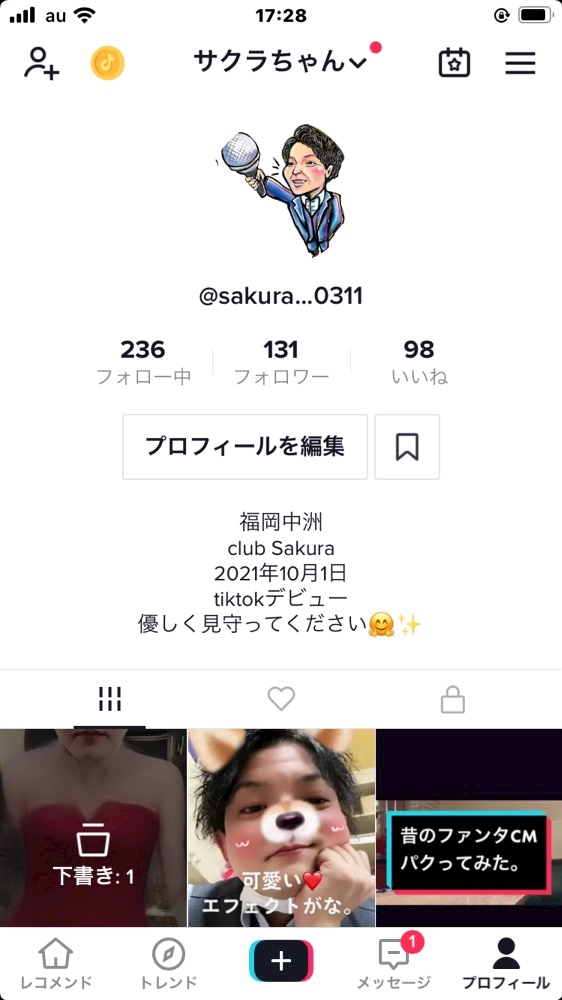The width and height of the screenshot is (562, 1000).
Task: Open the add friends icon
Action: (41, 63)
